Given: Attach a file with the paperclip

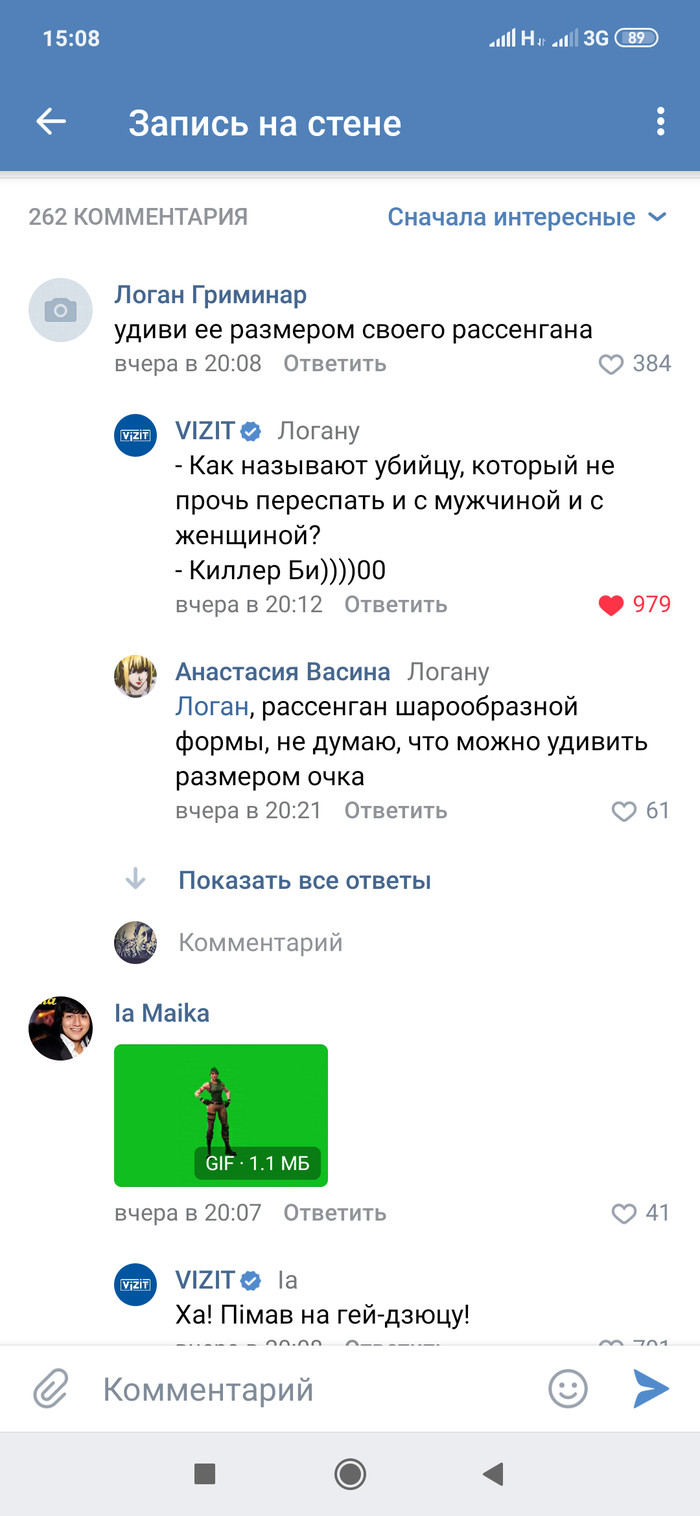Looking at the screenshot, I should coord(50,1389).
